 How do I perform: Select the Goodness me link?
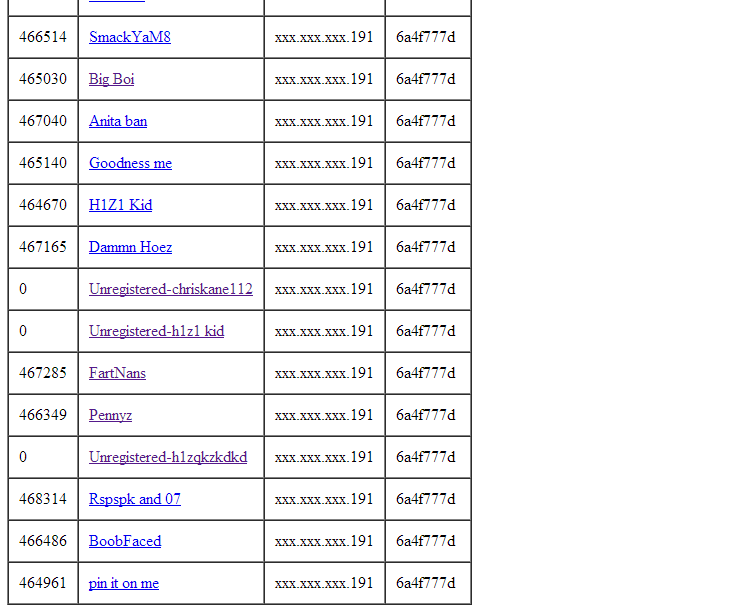click(130, 163)
